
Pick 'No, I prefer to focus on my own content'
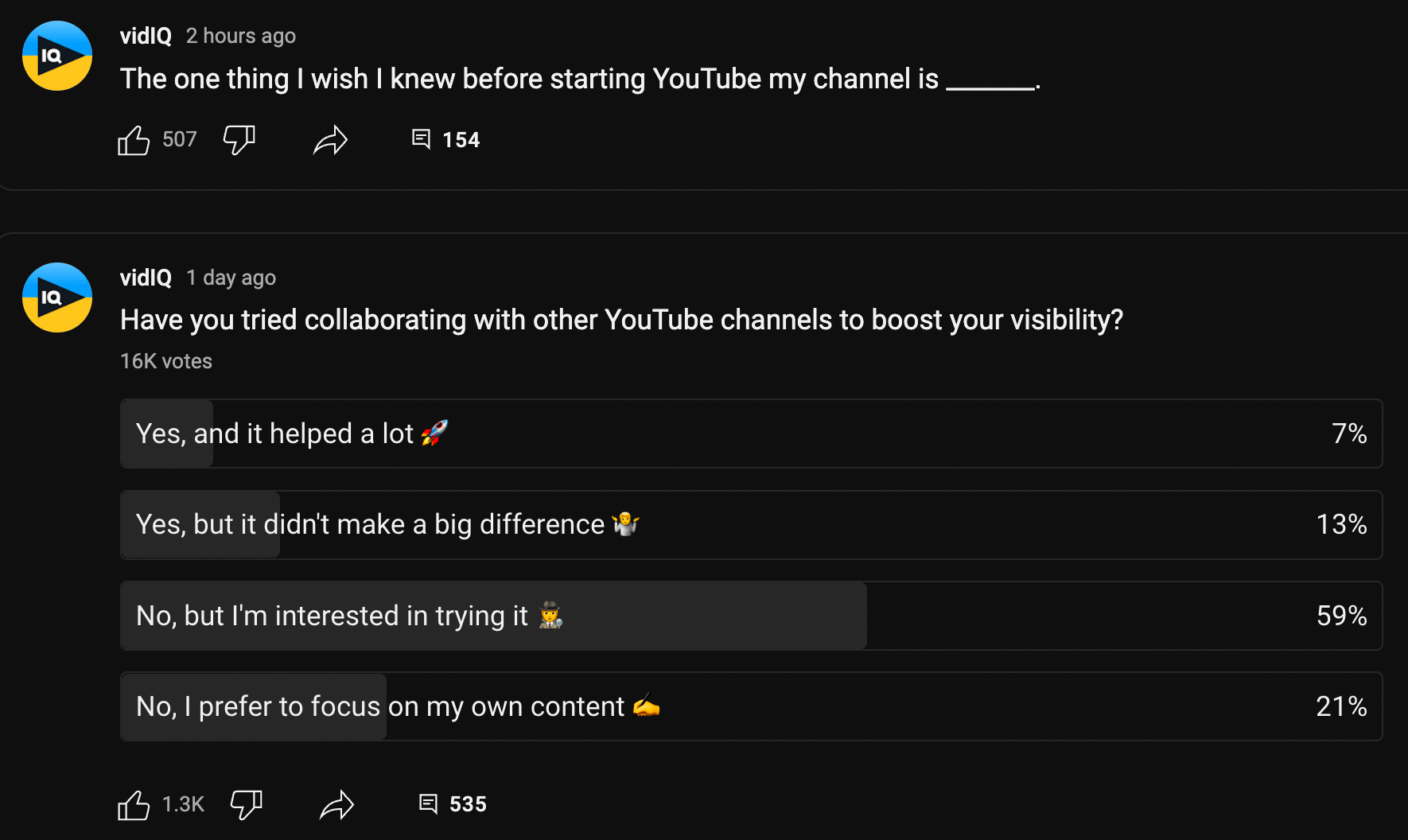click(751, 706)
